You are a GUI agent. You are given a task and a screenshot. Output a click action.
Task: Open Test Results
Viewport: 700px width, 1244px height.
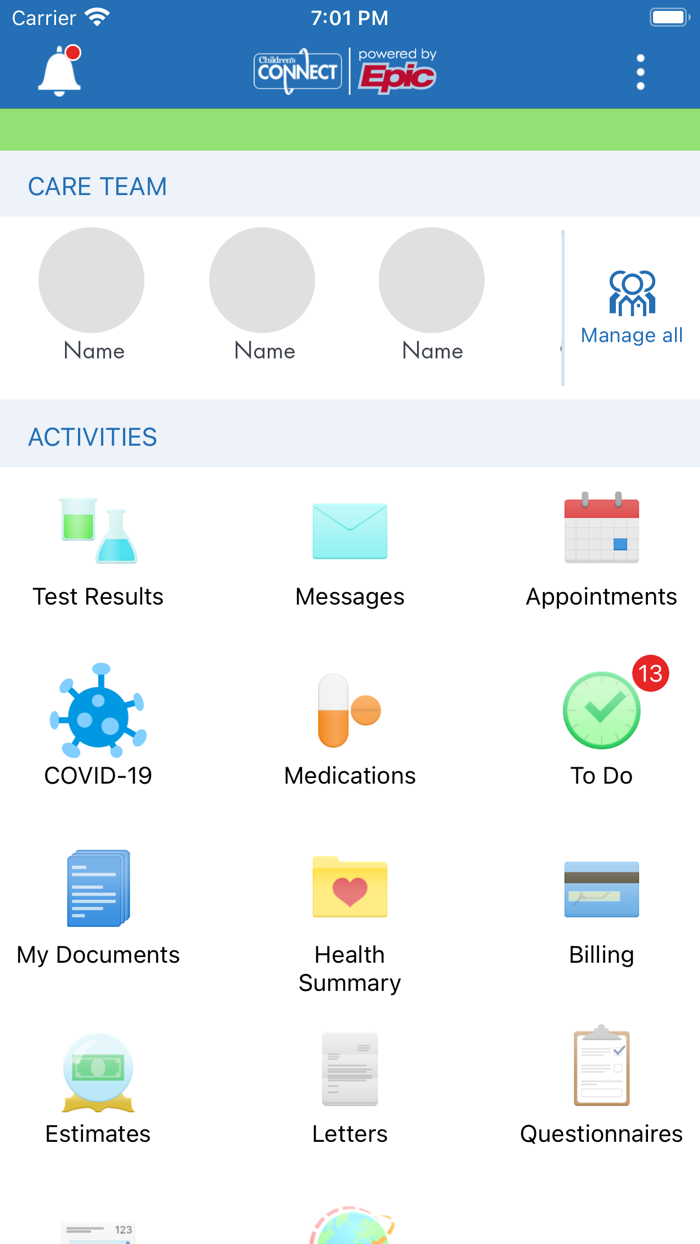[98, 552]
